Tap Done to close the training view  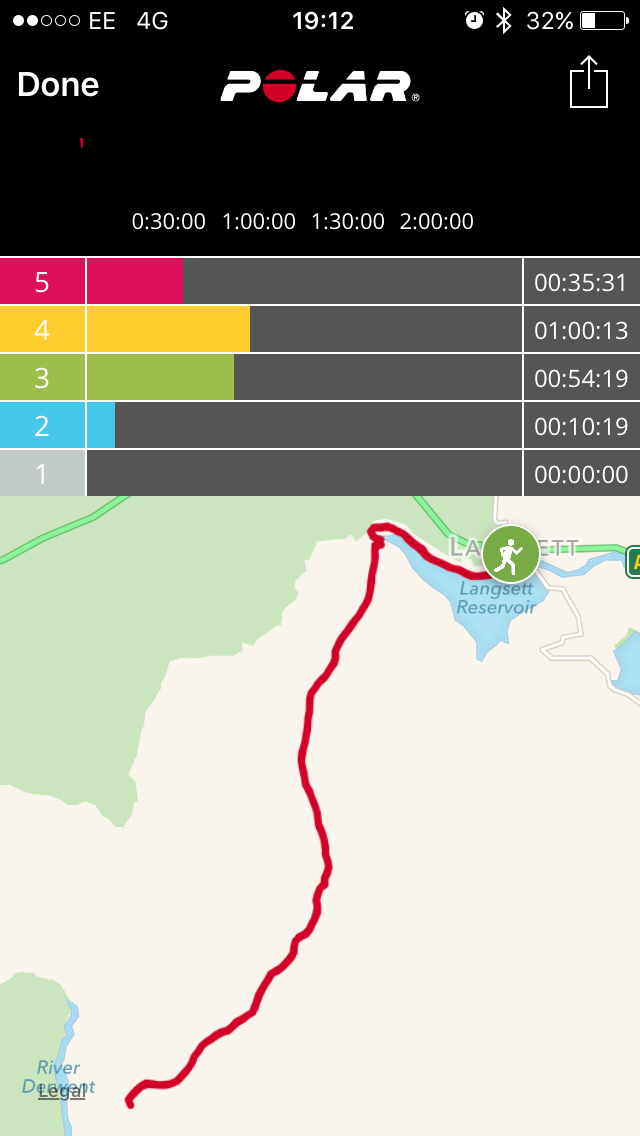coord(58,85)
